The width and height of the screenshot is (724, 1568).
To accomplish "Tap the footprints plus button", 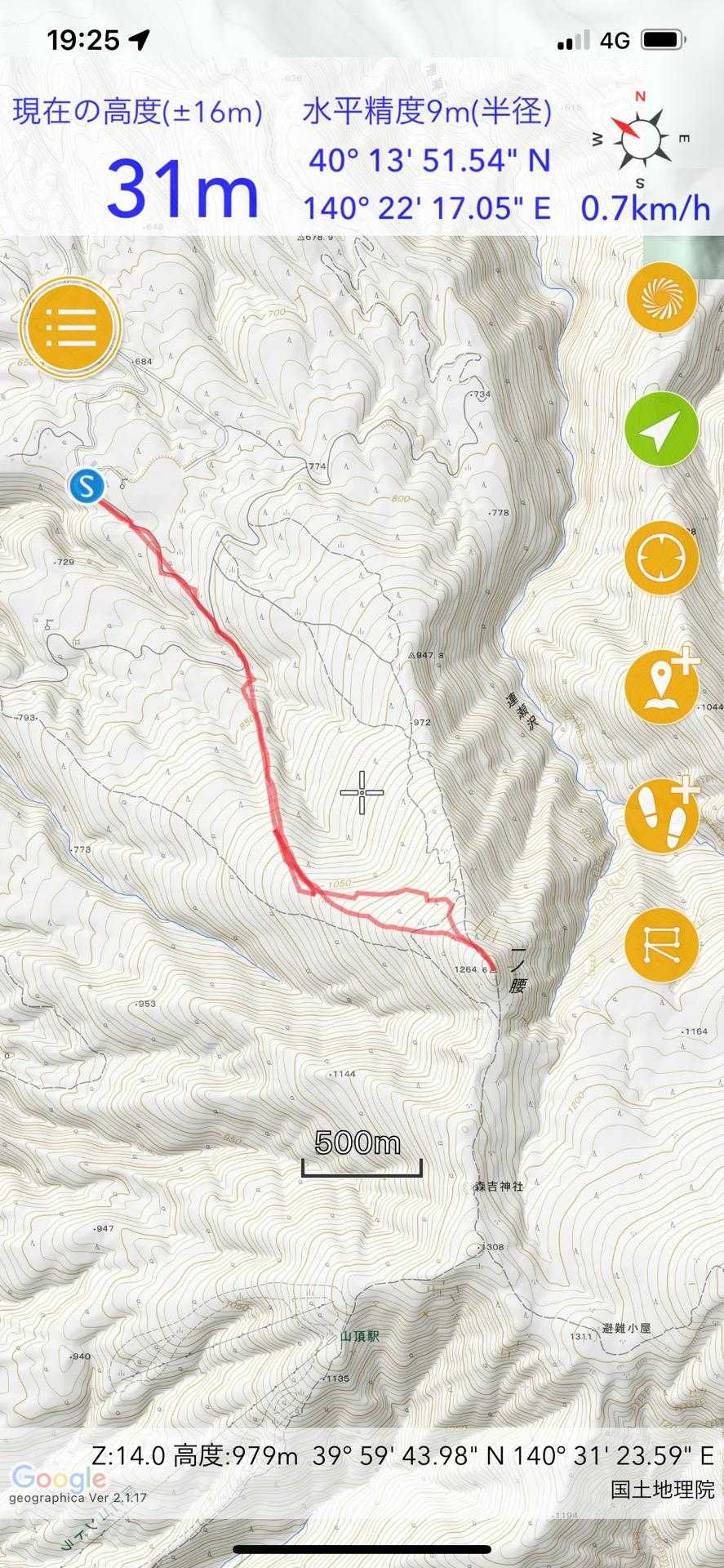I will (661, 816).
